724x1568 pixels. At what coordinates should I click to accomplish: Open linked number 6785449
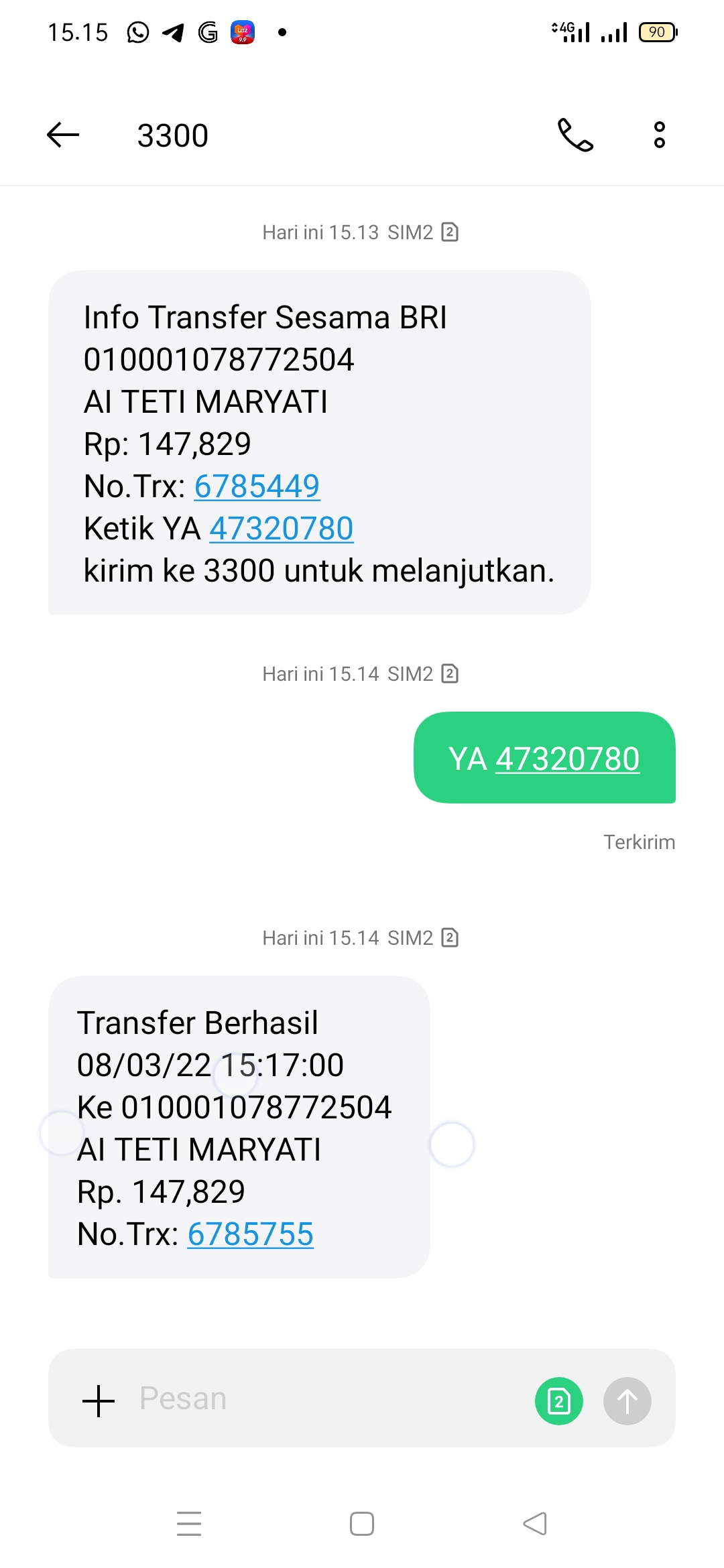[x=257, y=486]
